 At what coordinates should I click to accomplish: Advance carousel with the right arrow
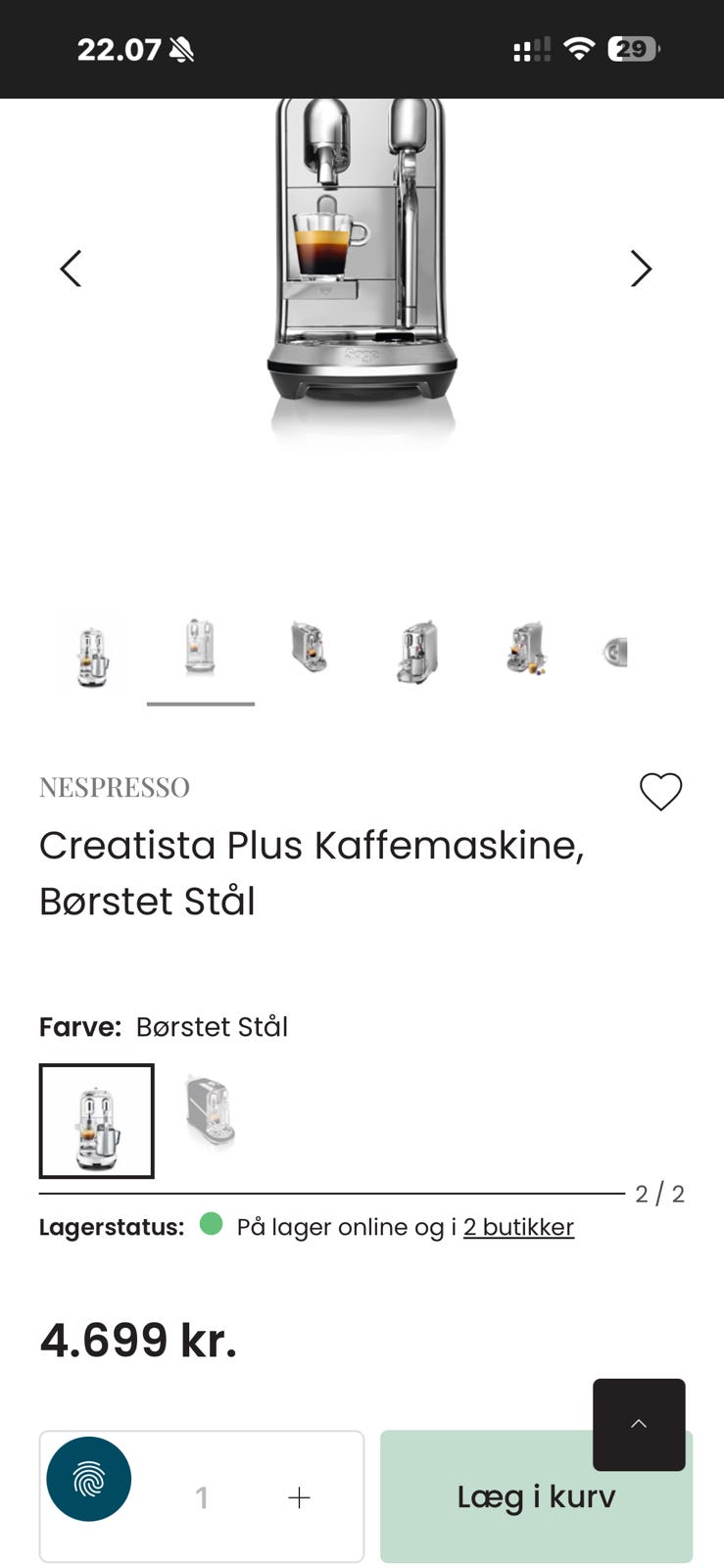tap(642, 268)
